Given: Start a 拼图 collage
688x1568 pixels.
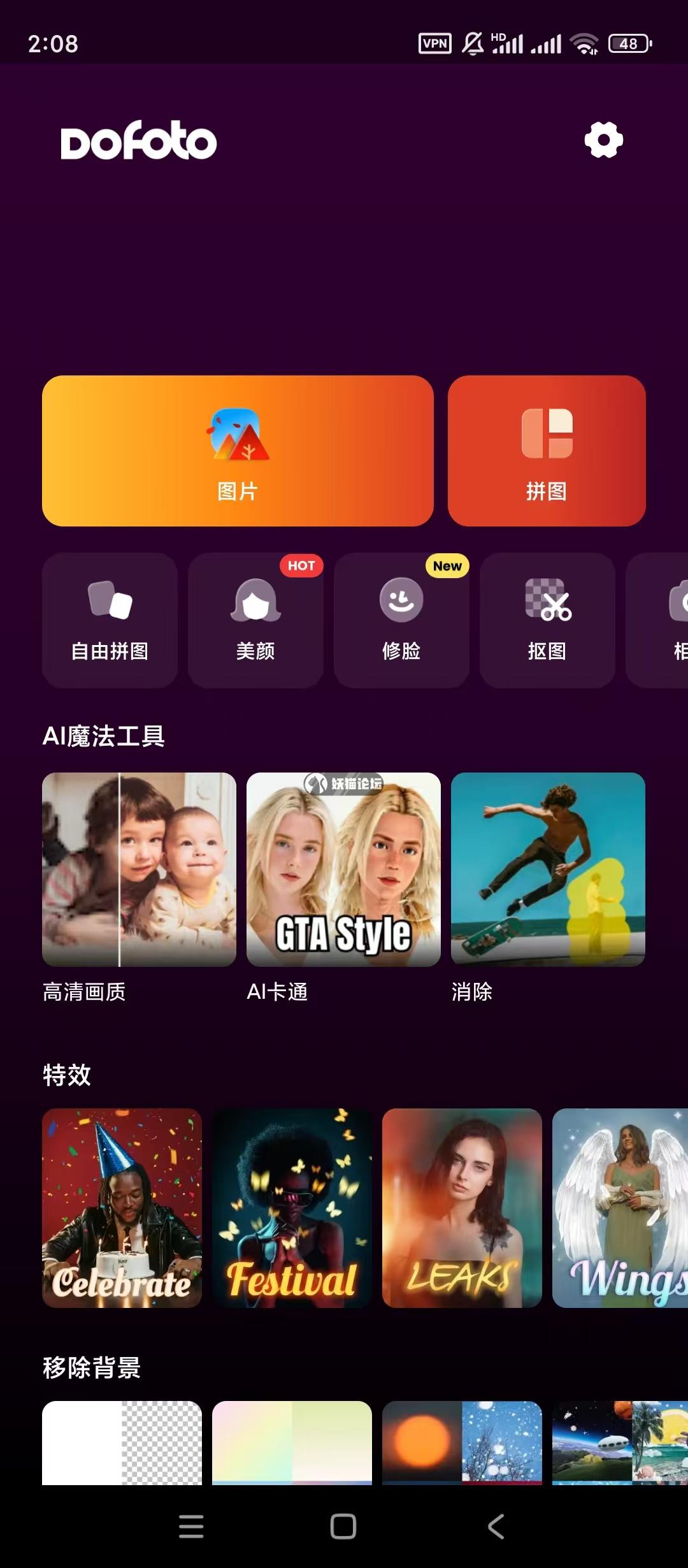Looking at the screenshot, I should 547,451.
